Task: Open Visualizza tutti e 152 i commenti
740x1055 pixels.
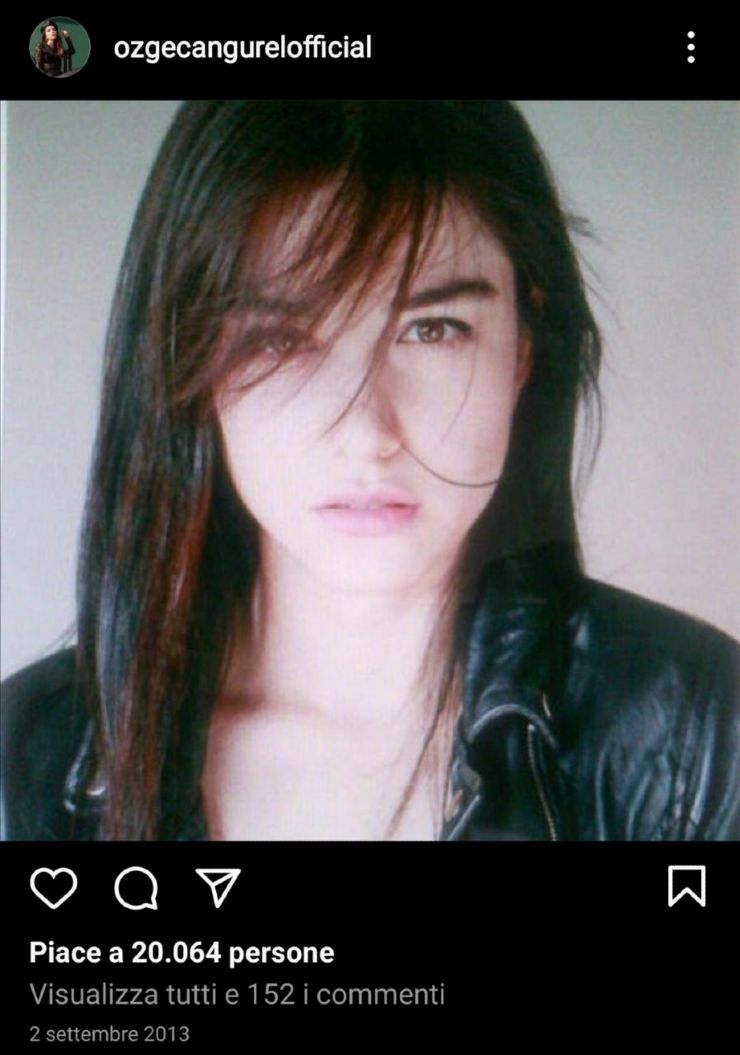Action: 237,995
